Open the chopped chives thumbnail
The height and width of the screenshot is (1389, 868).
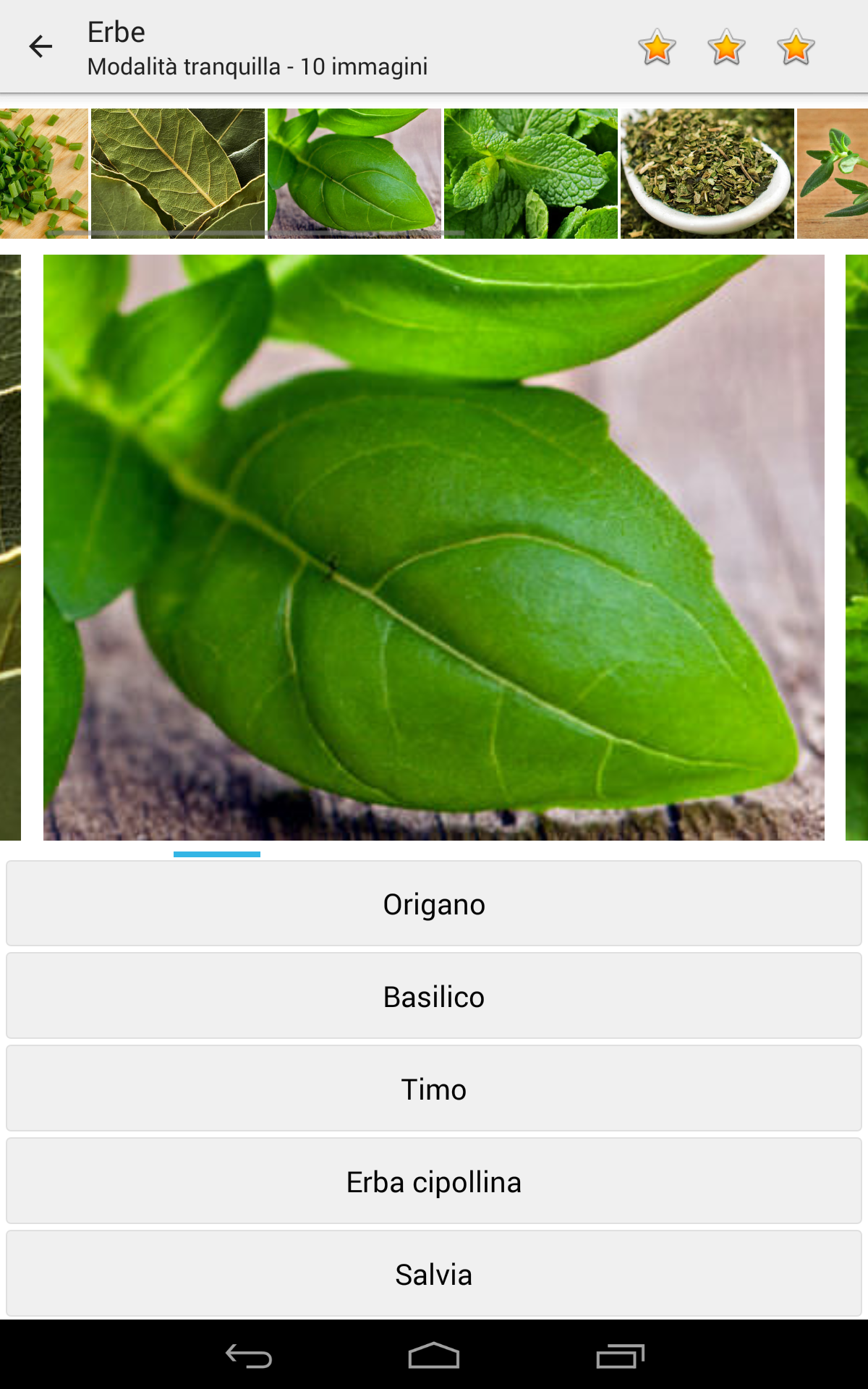(x=43, y=173)
